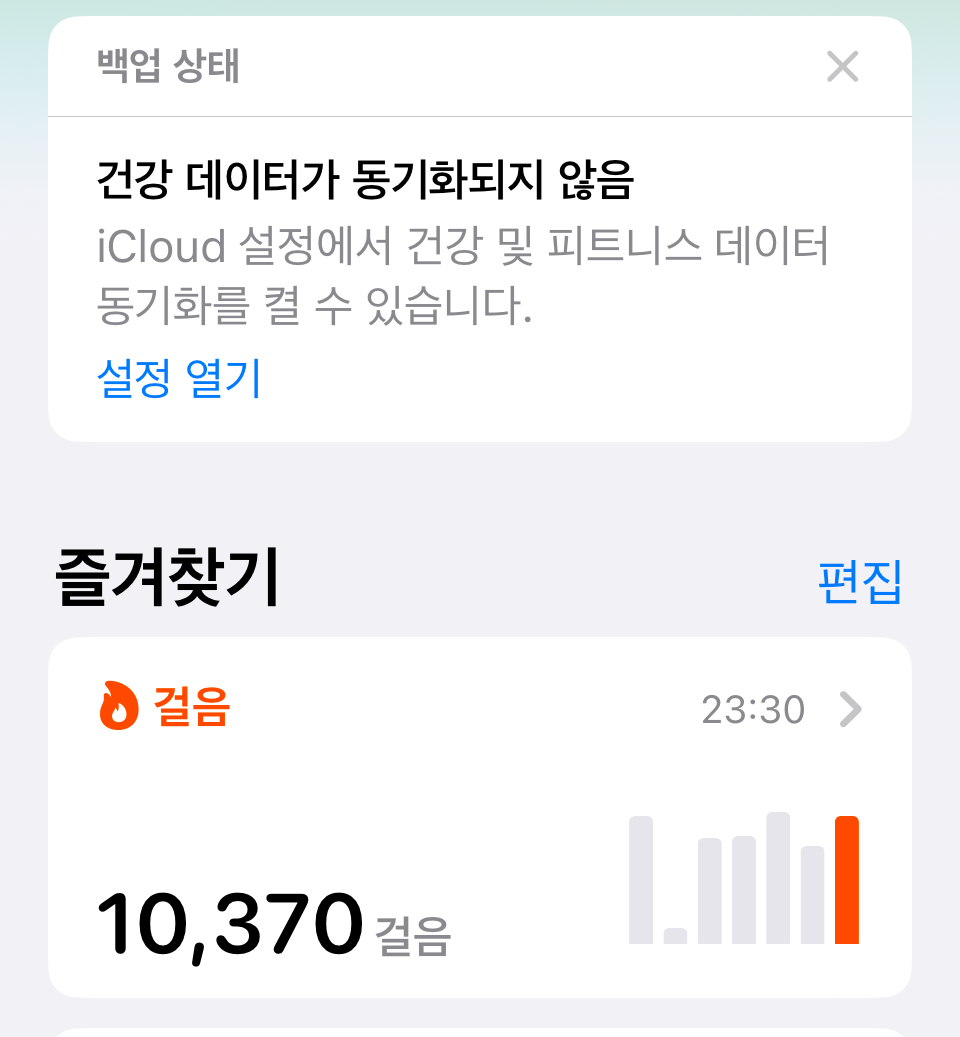Image resolution: width=960 pixels, height=1037 pixels.
Task: Tap 편집 to edit favorites
Action: tap(859, 582)
